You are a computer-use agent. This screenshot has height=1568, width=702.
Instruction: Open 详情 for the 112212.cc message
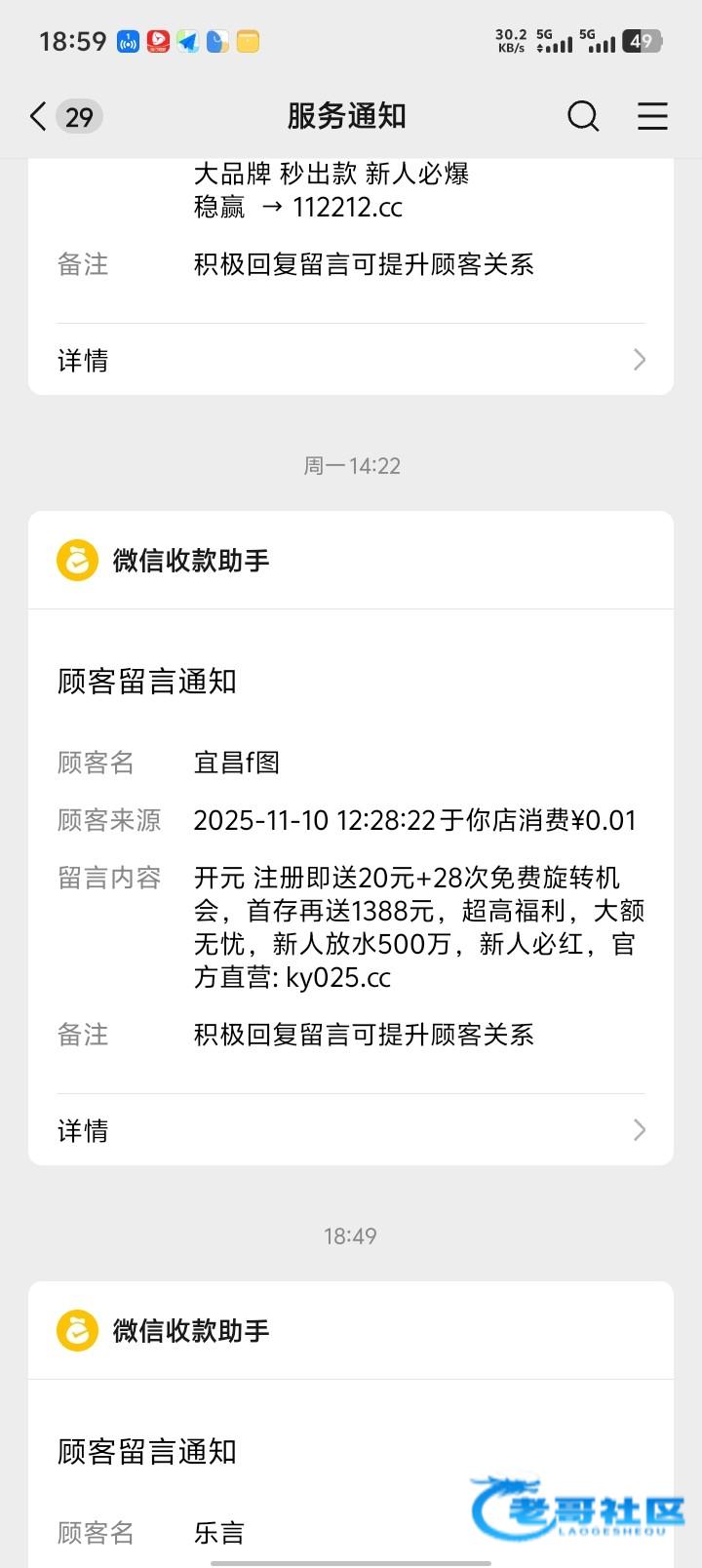pos(351,360)
